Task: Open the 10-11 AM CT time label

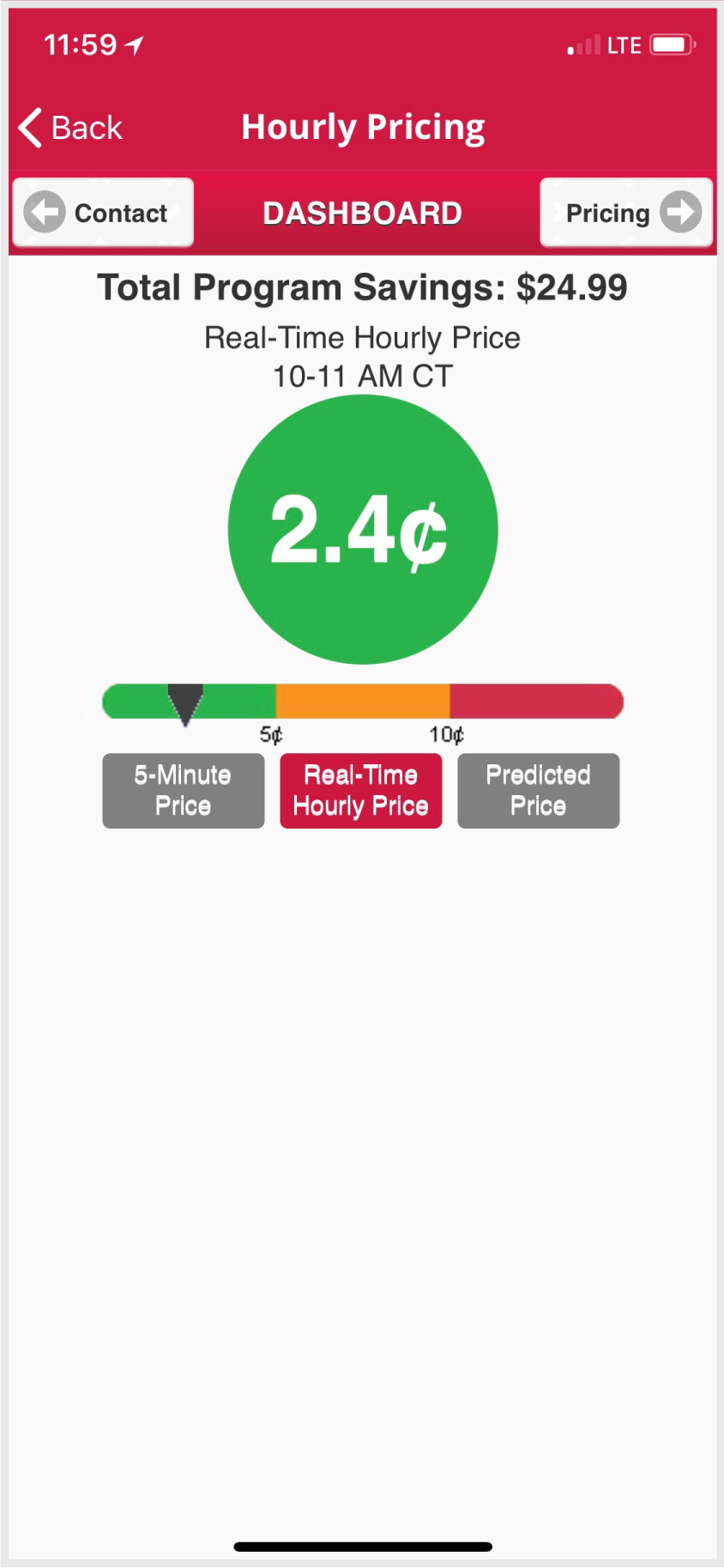Action: (362, 376)
